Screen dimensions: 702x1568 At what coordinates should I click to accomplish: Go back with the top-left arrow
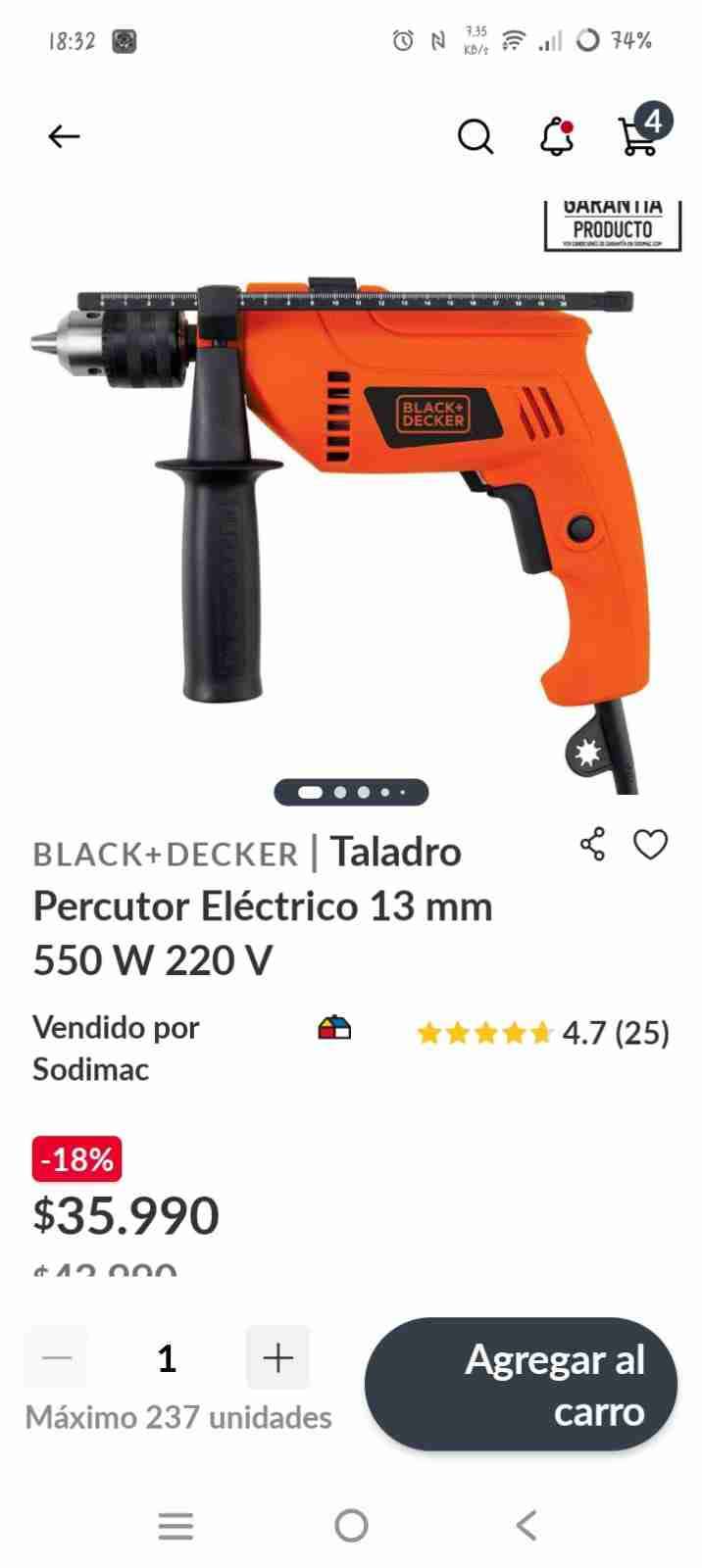(64, 136)
